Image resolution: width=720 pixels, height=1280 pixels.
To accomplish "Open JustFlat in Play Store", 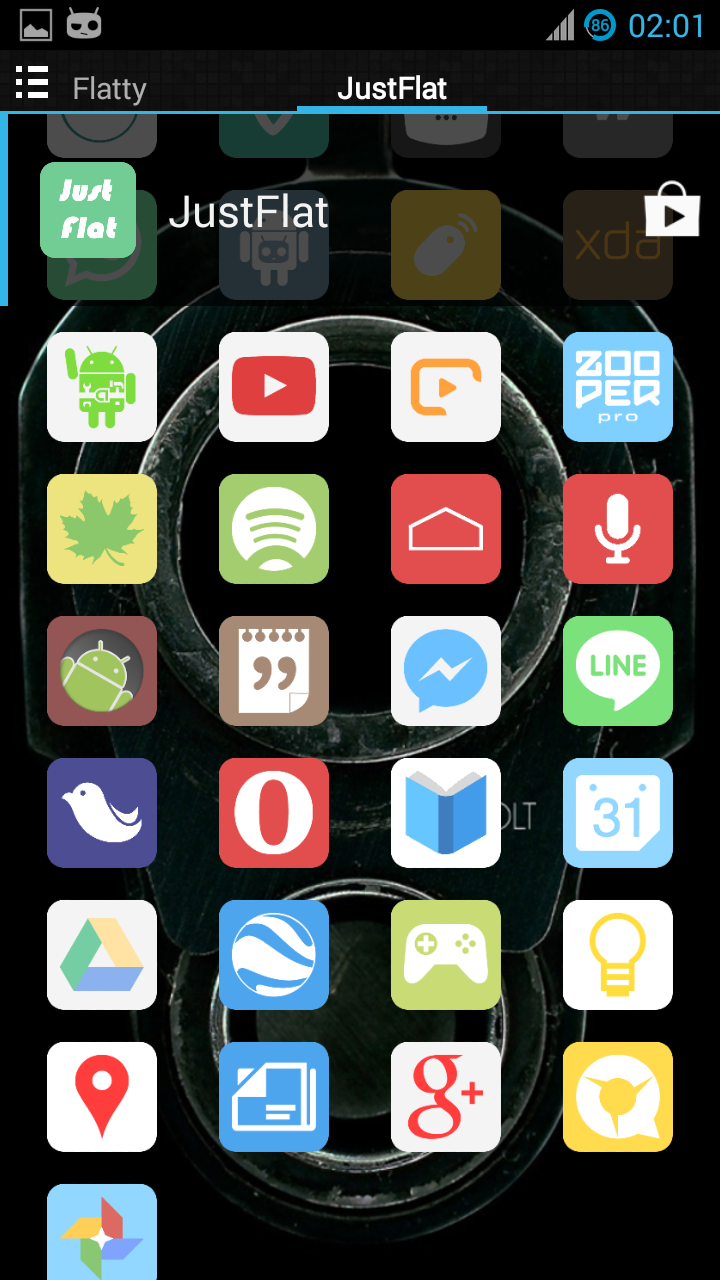I will [671, 210].
